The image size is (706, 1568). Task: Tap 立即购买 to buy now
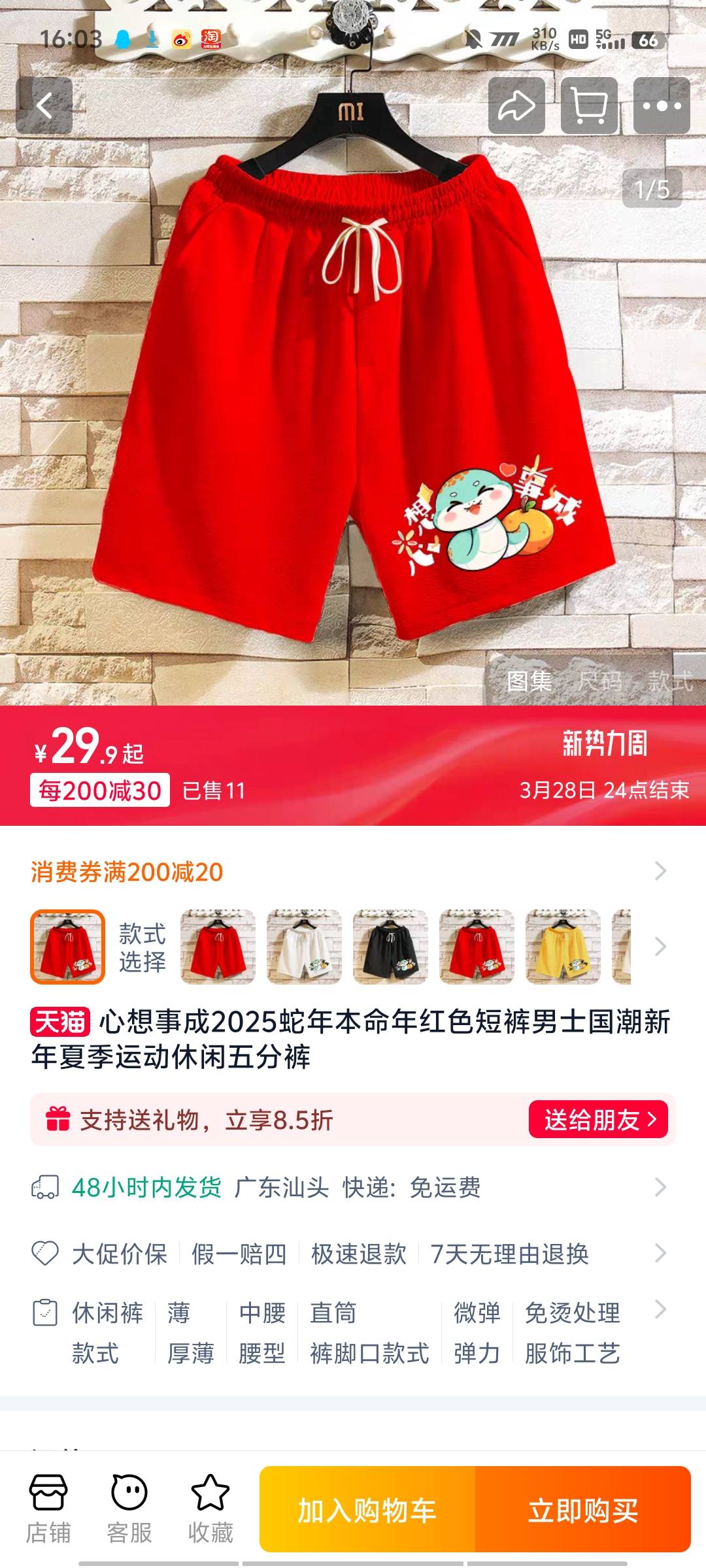tap(582, 1511)
